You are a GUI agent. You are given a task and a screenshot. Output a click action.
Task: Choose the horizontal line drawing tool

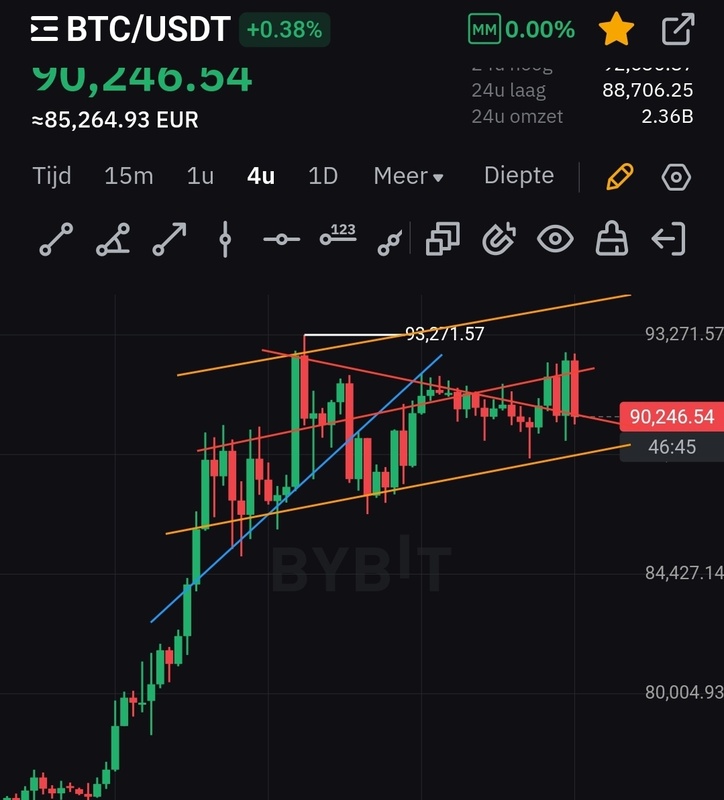[282, 240]
